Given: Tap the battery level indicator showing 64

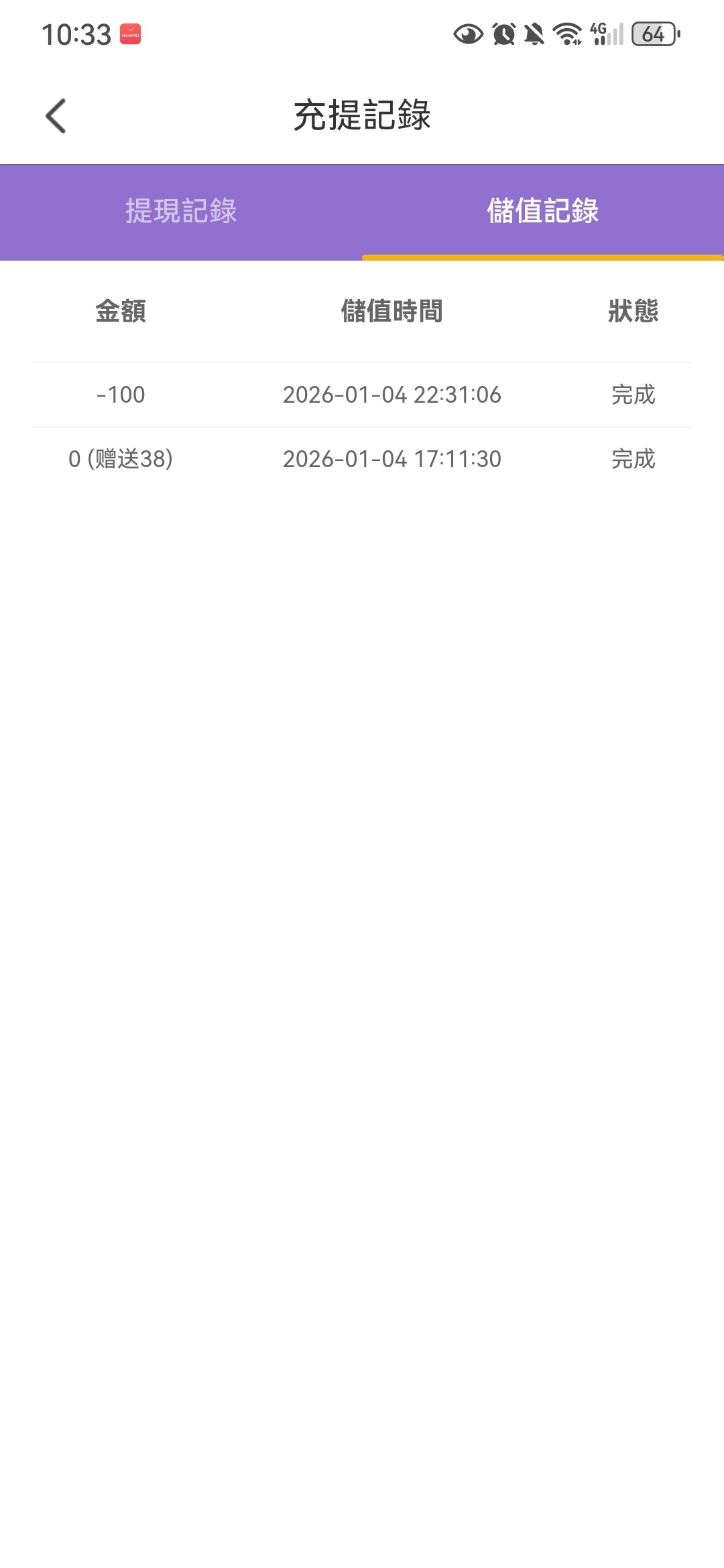Looking at the screenshot, I should [654, 35].
